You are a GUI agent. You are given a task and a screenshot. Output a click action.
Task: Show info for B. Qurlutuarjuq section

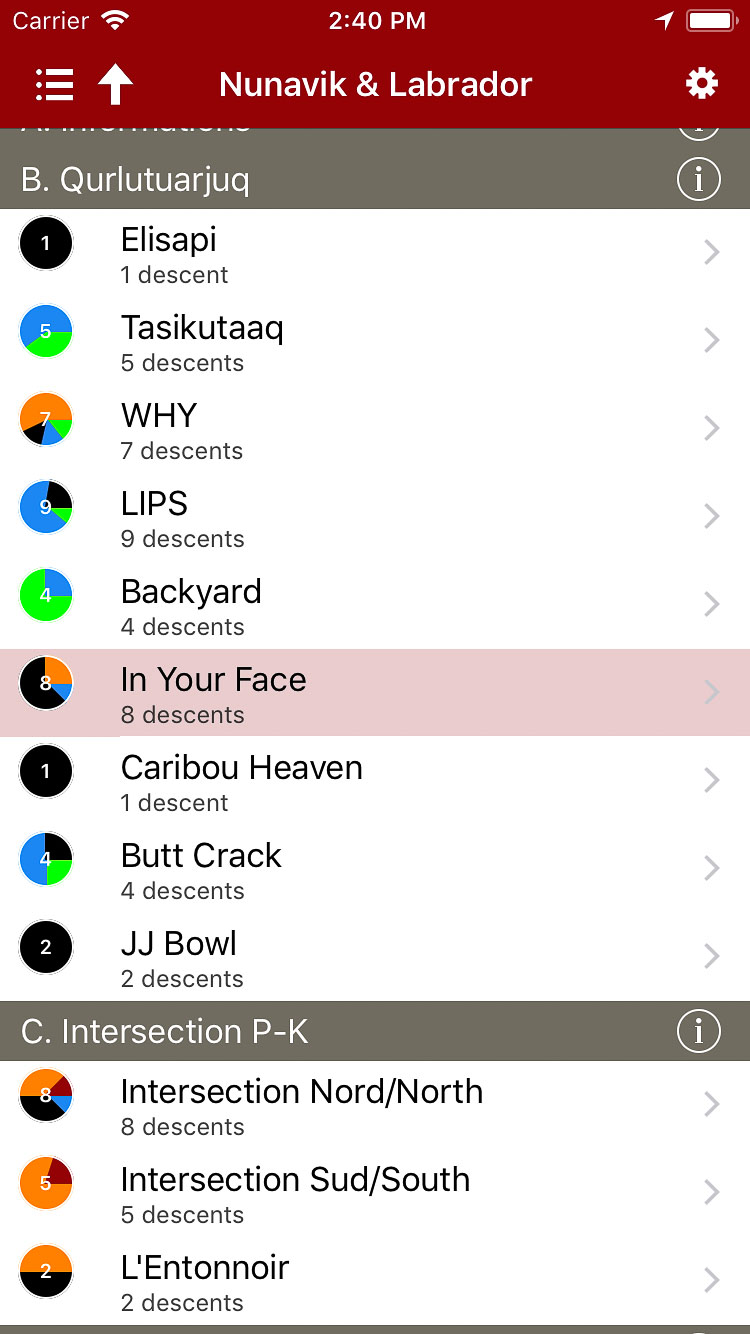[x=698, y=180]
